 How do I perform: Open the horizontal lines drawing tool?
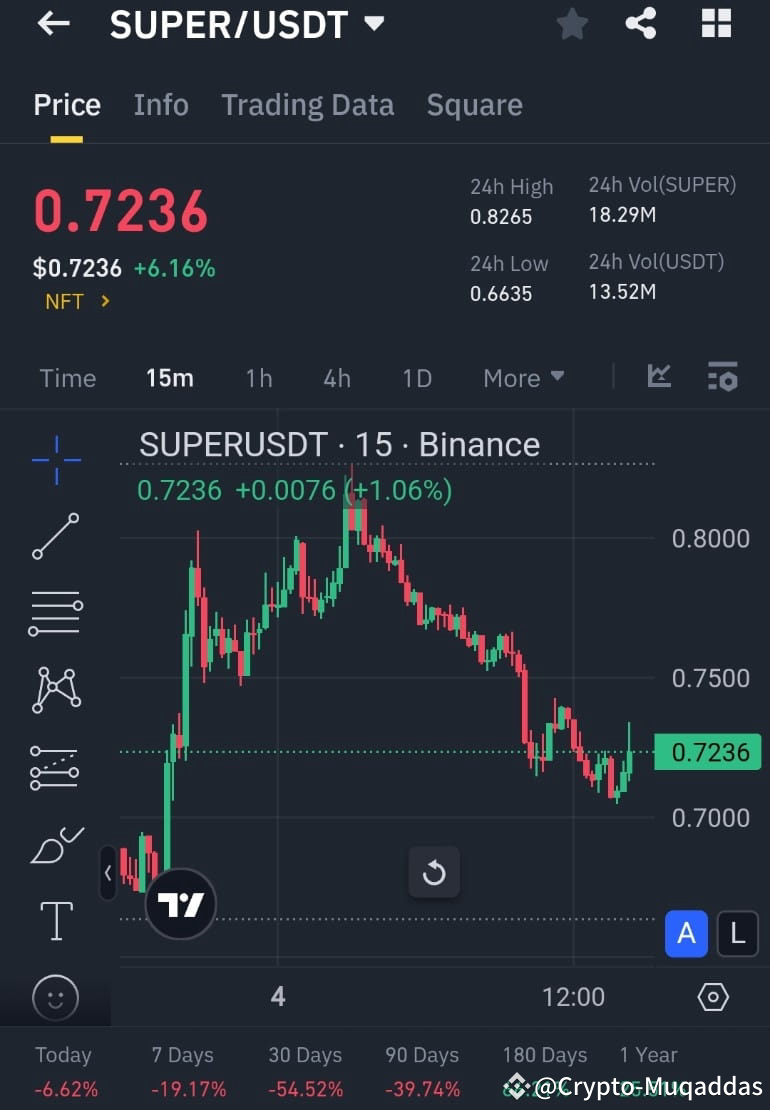pyautogui.click(x=54, y=613)
